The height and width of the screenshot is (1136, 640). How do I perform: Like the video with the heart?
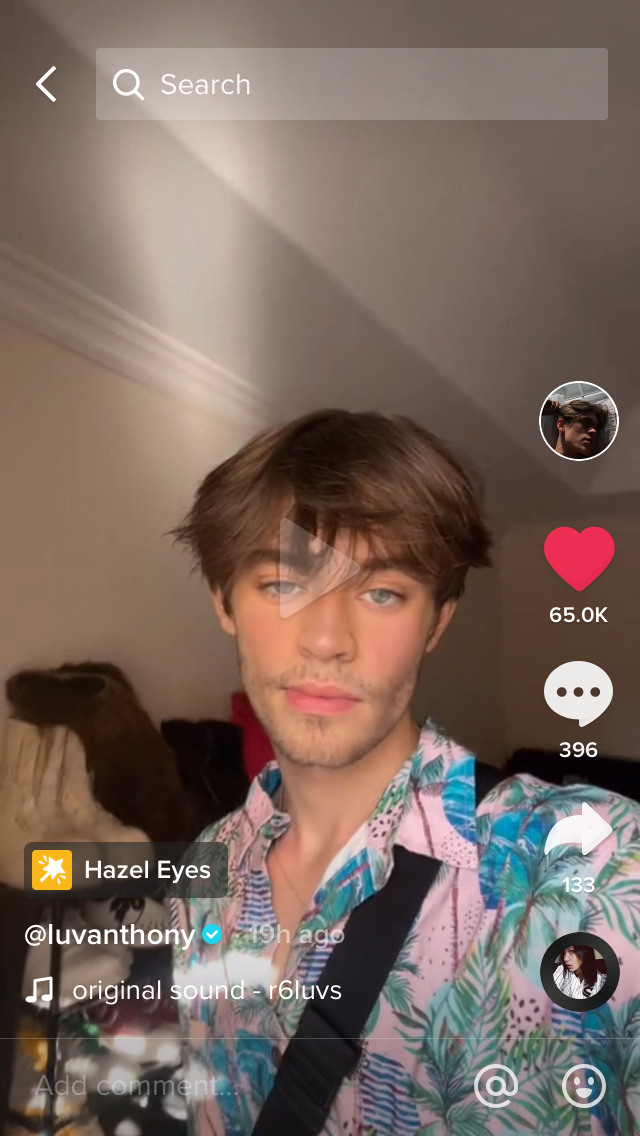point(579,559)
